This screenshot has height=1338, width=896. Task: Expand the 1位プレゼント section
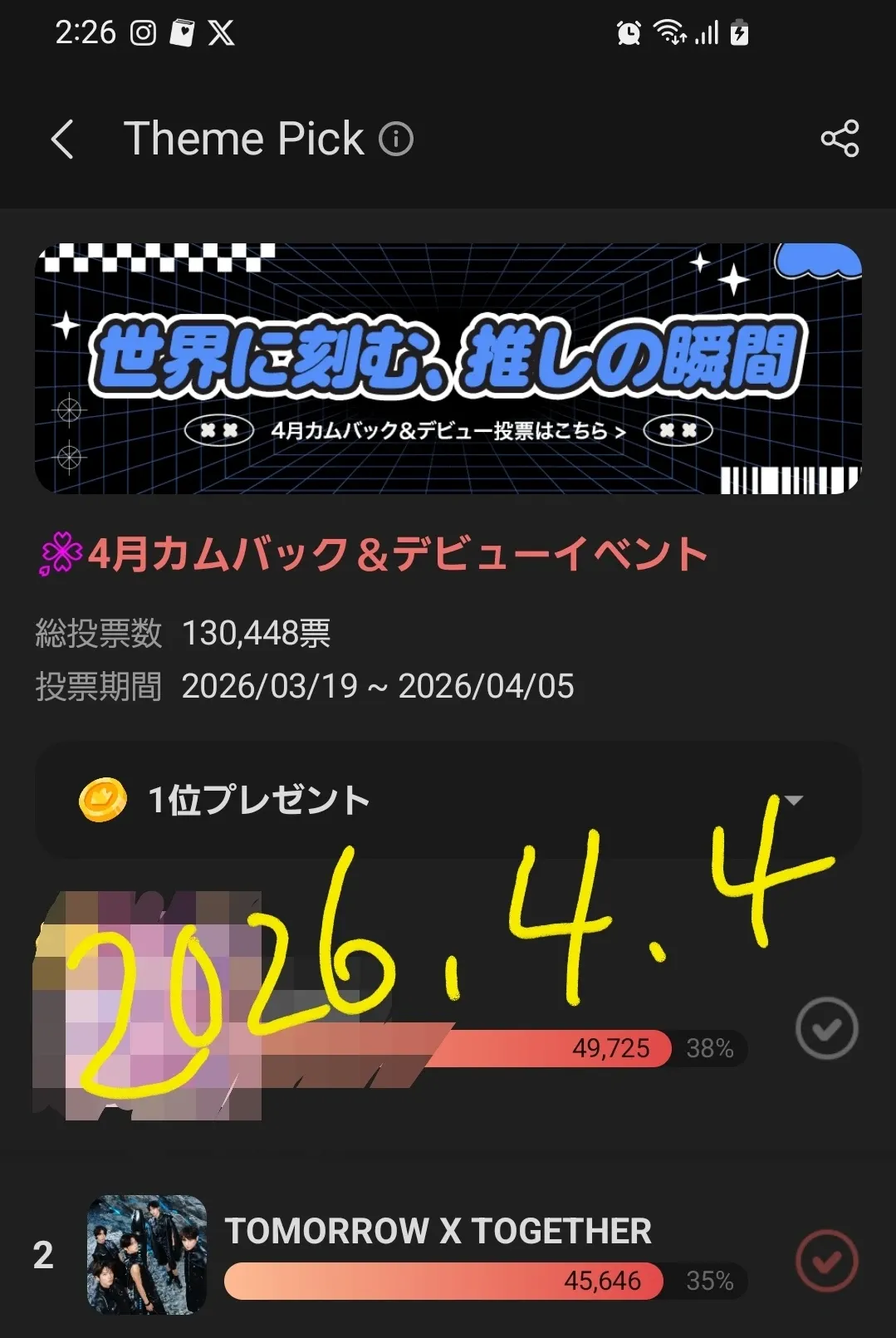pyautogui.click(x=793, y=801)
